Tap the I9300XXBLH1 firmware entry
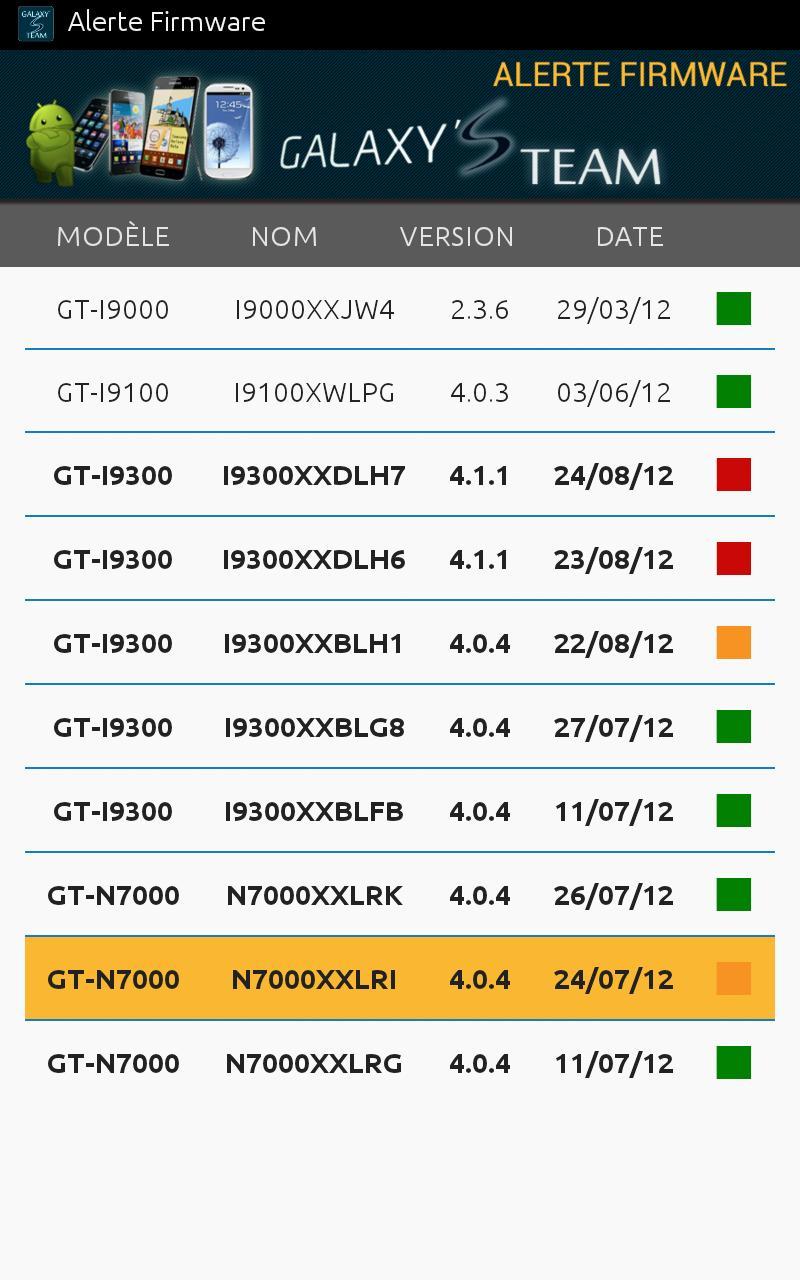Viewport: 800px width, 1280px height. click(314, 644)
